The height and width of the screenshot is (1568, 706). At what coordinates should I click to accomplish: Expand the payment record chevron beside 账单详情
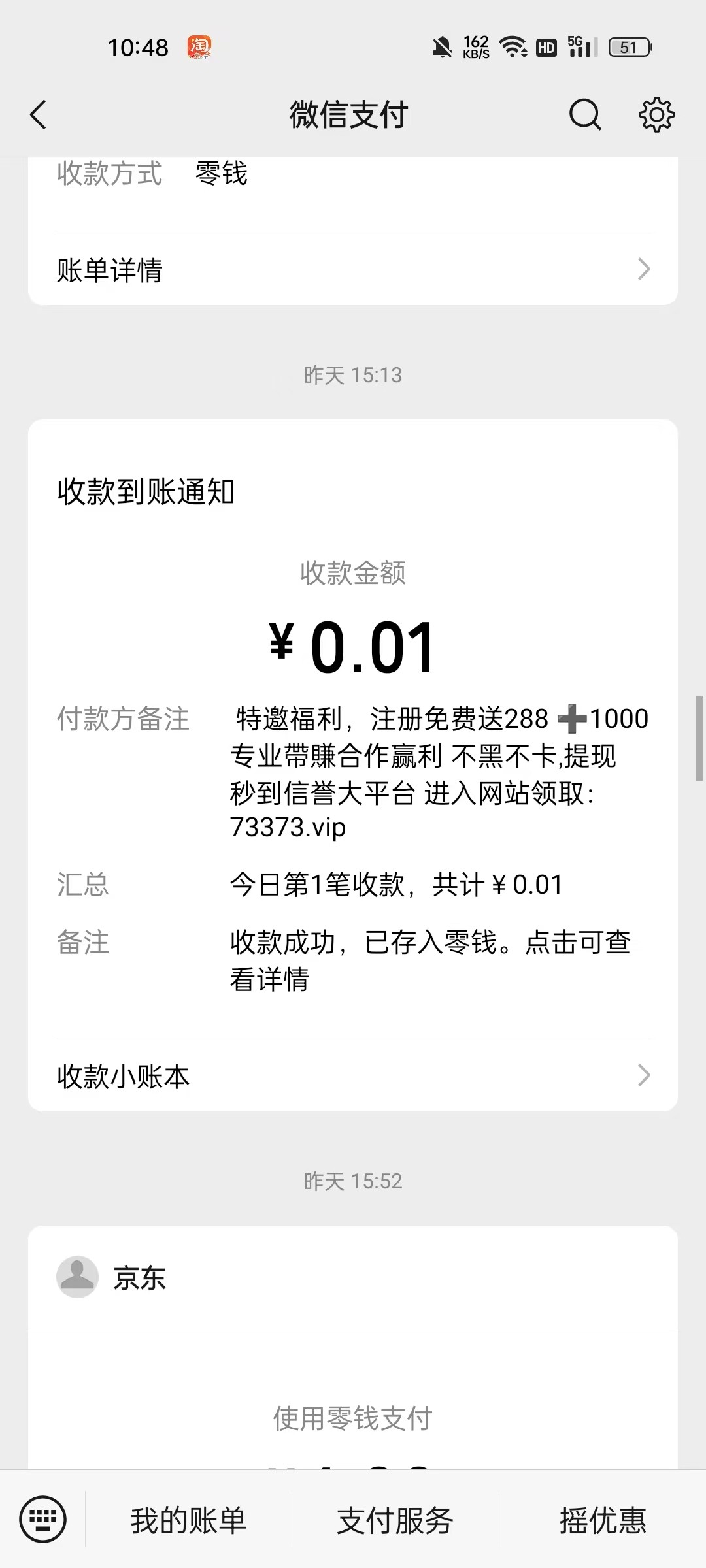(x=644, y=269)
